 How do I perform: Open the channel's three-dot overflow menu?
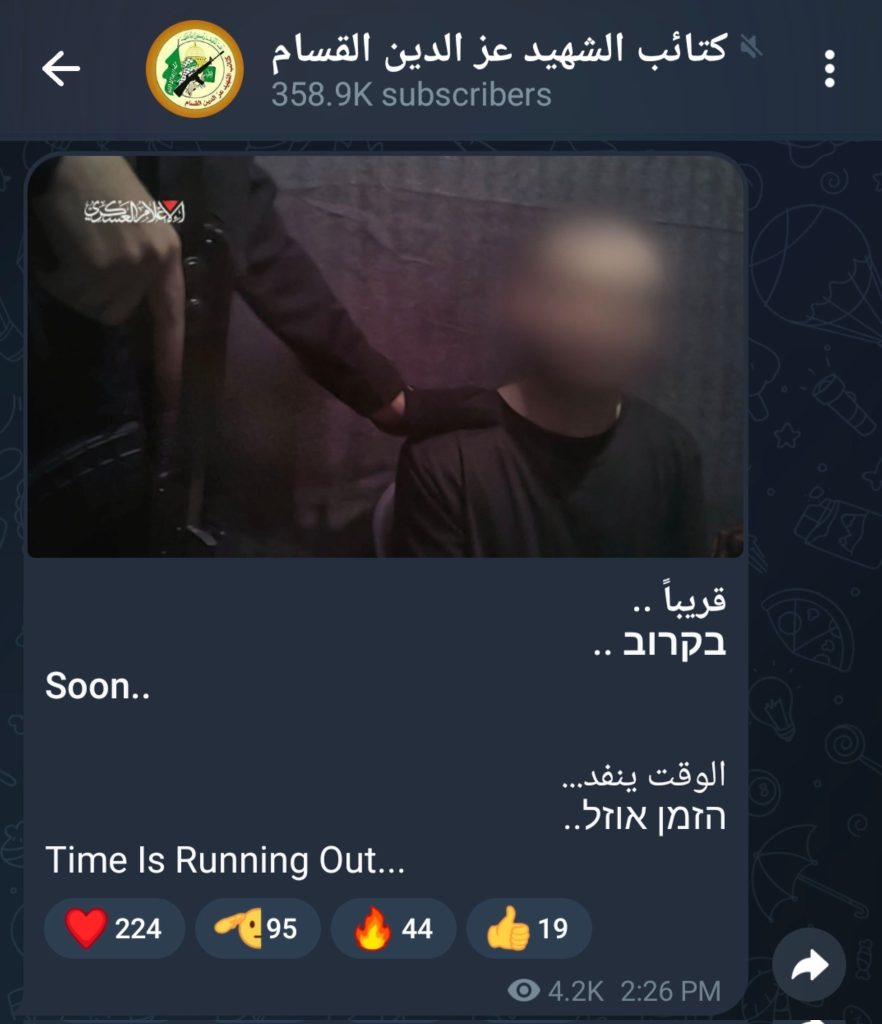[829, 68]
